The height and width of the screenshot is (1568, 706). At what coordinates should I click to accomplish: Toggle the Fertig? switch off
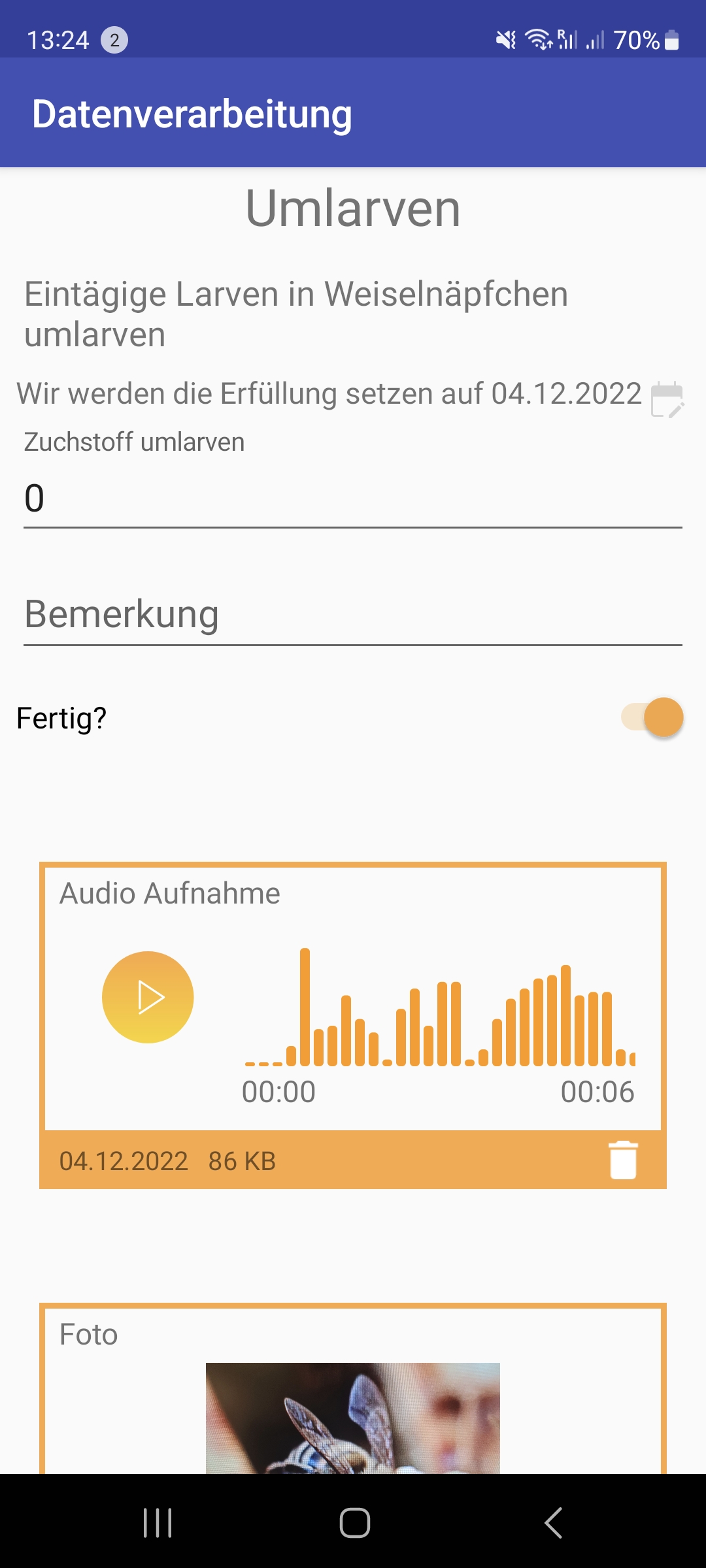(x=653, y=717)
